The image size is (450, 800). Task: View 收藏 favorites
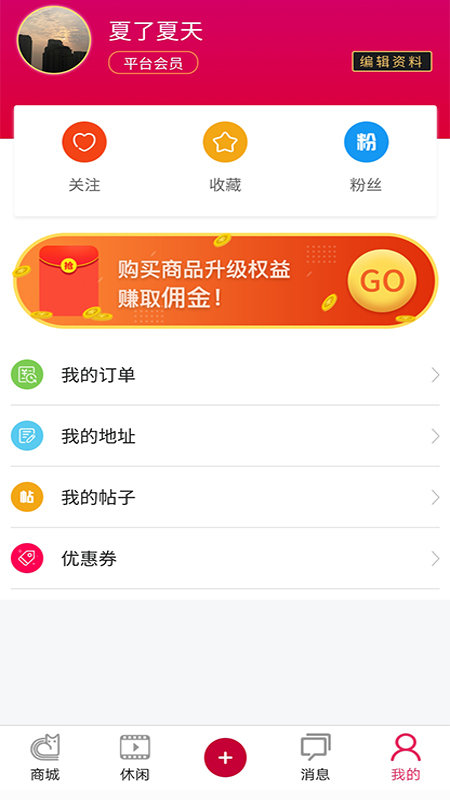click(225, 157)
